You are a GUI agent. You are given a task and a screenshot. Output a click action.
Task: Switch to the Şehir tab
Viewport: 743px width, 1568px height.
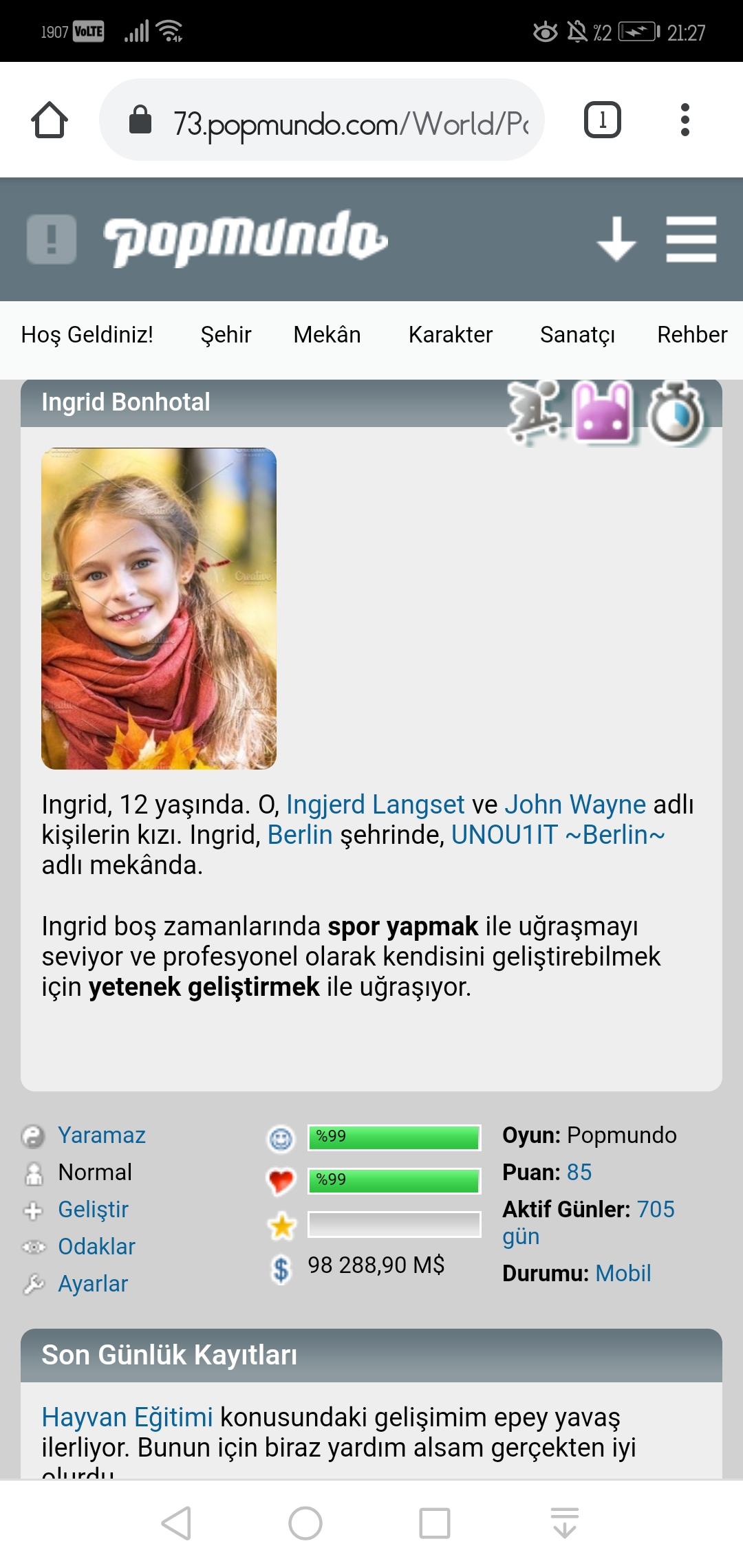click(226, 335)
